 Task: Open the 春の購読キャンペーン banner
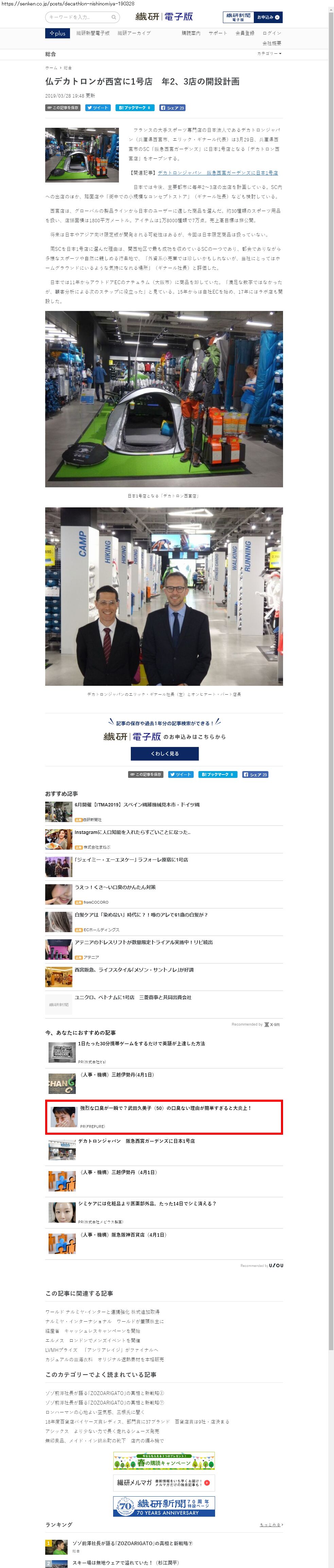pyautogui.click(x=164, y=1461)
